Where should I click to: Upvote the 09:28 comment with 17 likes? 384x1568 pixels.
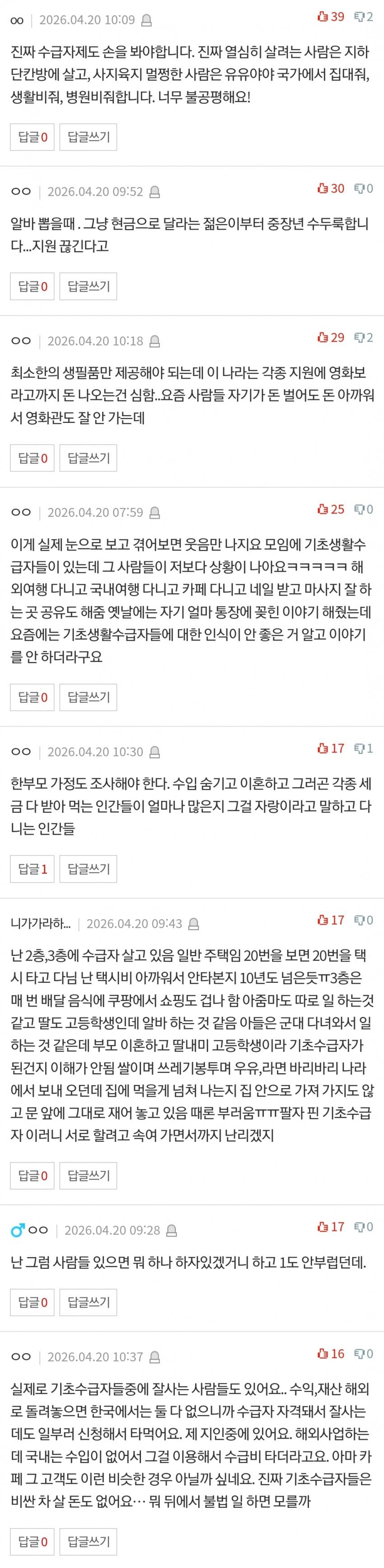tap(330, 1226)
